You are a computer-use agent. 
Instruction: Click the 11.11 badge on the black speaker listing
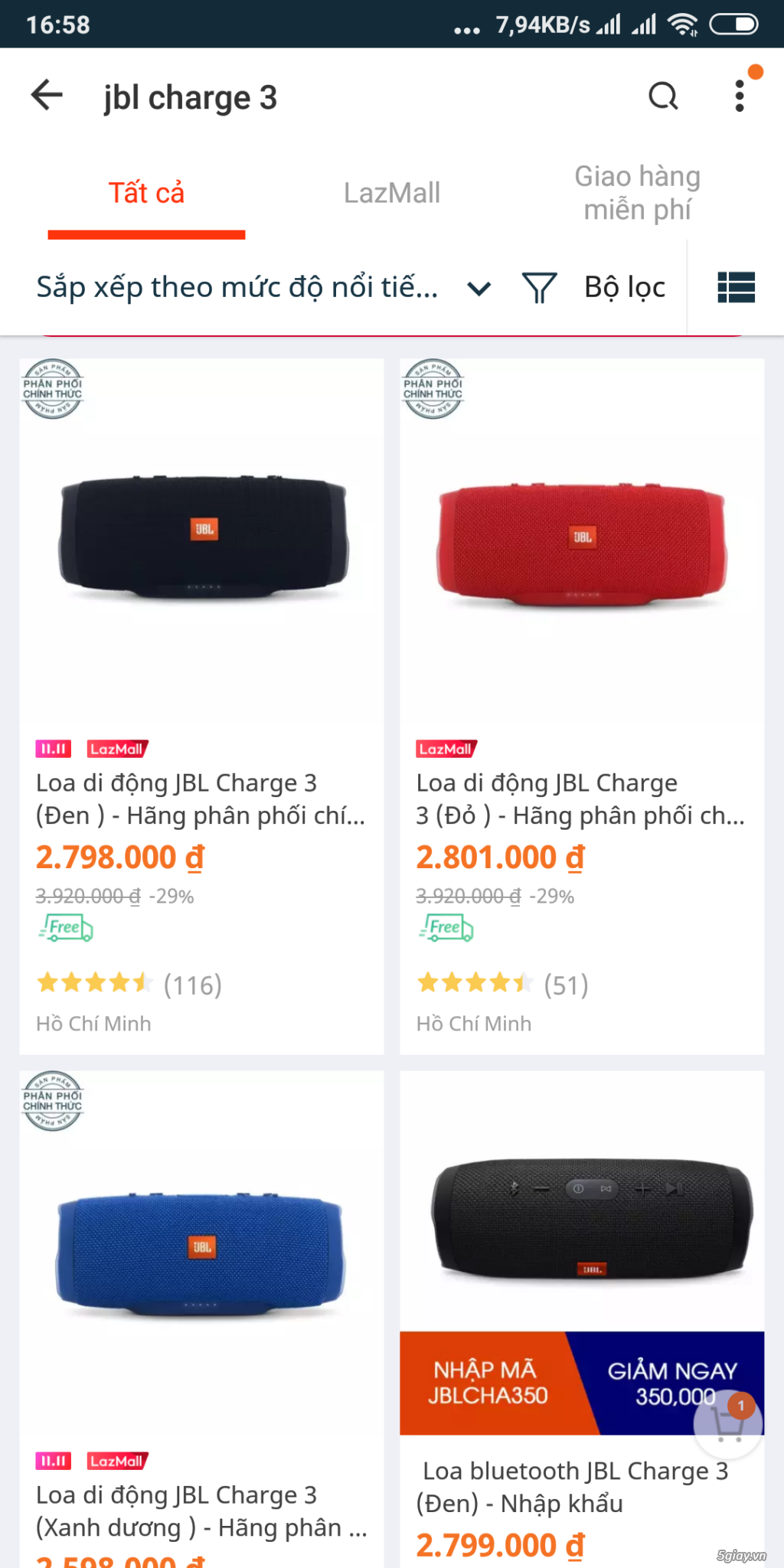52,749
